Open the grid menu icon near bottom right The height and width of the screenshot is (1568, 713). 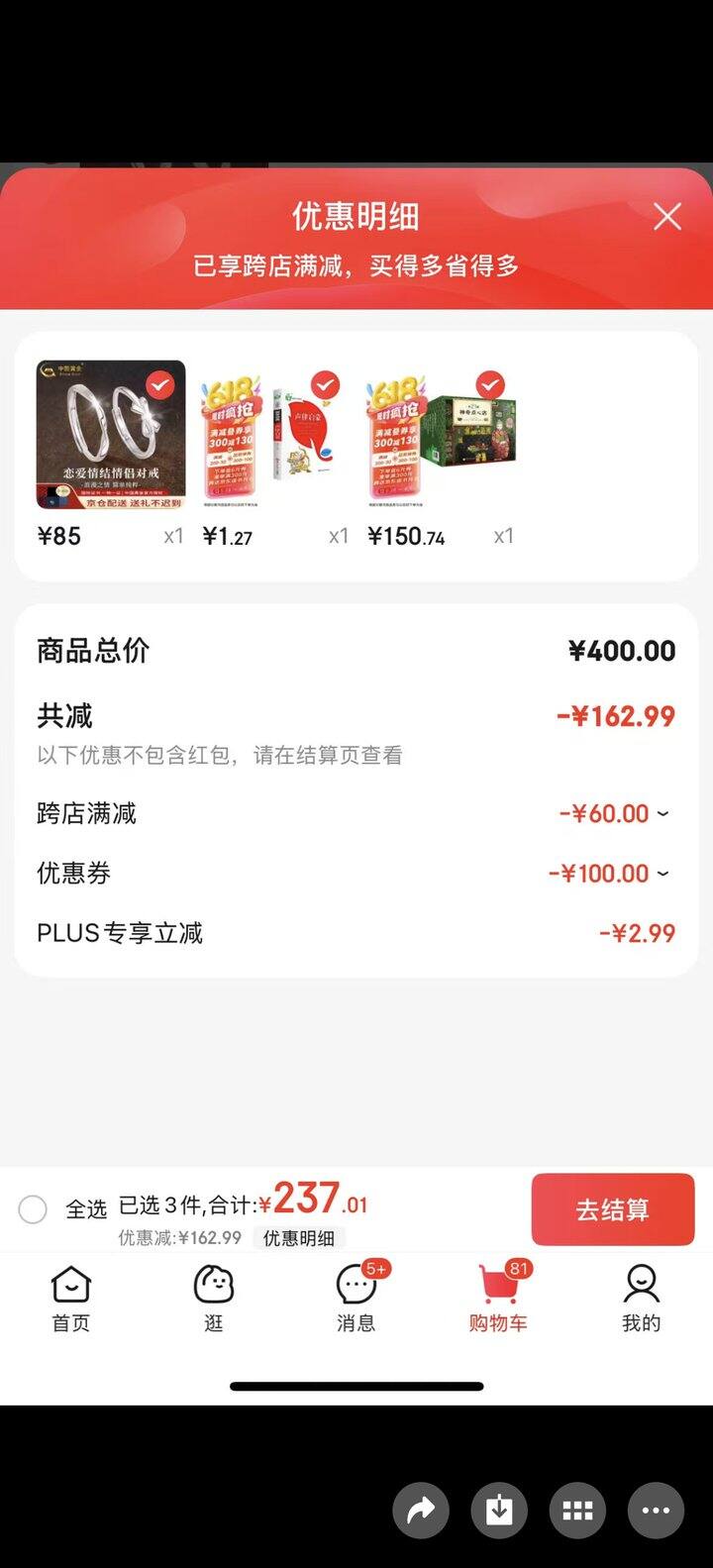click(x=577, y=1510)
